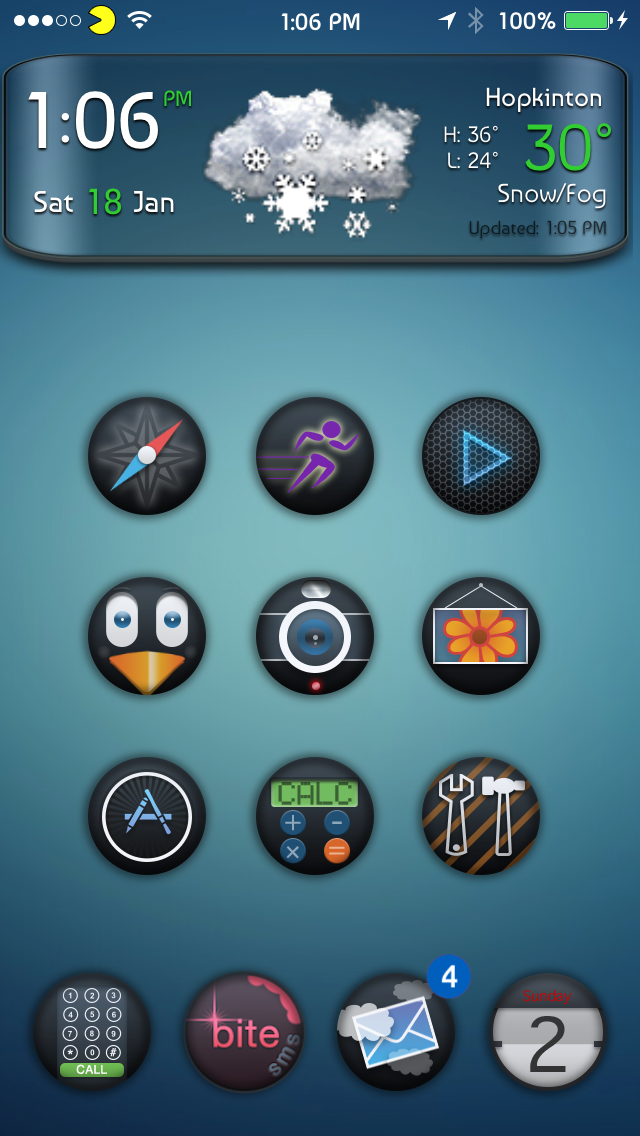Open the App Store icon
Viewport: 640px width, 1136px height.
click(147, 816)
